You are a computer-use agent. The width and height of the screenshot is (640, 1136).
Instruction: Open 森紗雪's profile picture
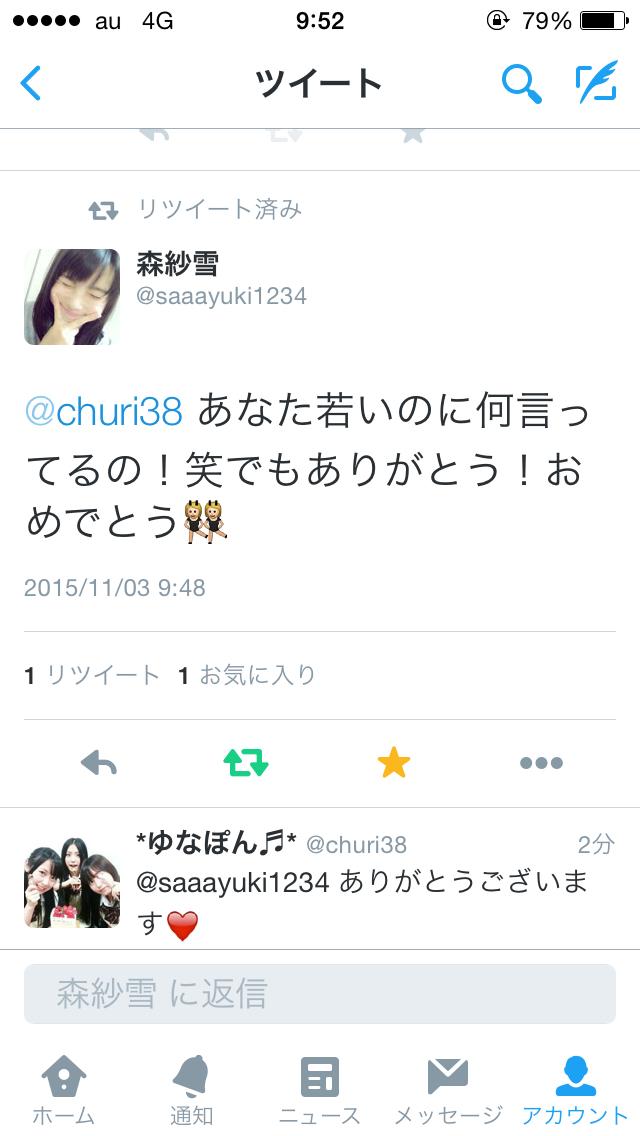[72, 297]
